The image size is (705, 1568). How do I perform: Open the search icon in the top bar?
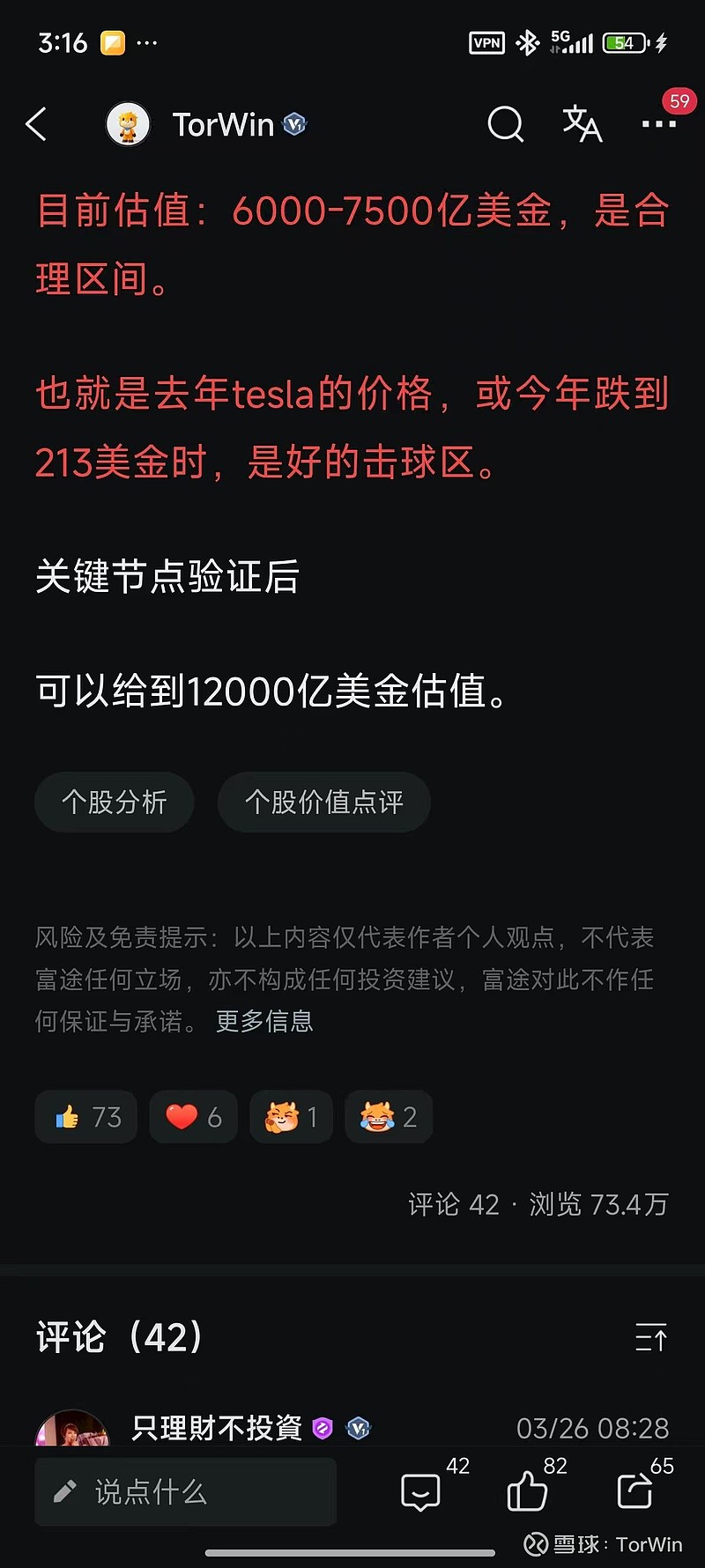click(505, 124)
